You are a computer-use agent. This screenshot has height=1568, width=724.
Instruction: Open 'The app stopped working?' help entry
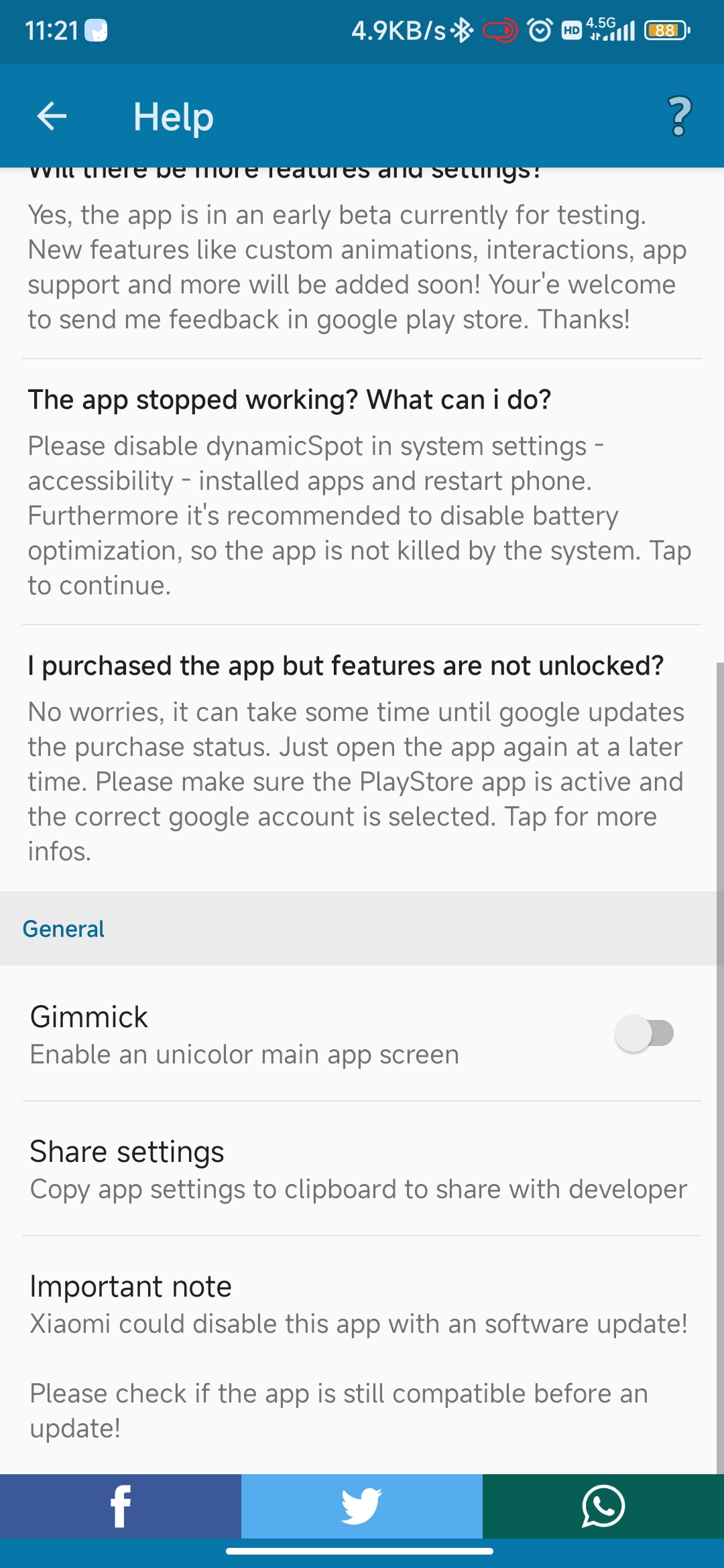[x=361, y=492]
